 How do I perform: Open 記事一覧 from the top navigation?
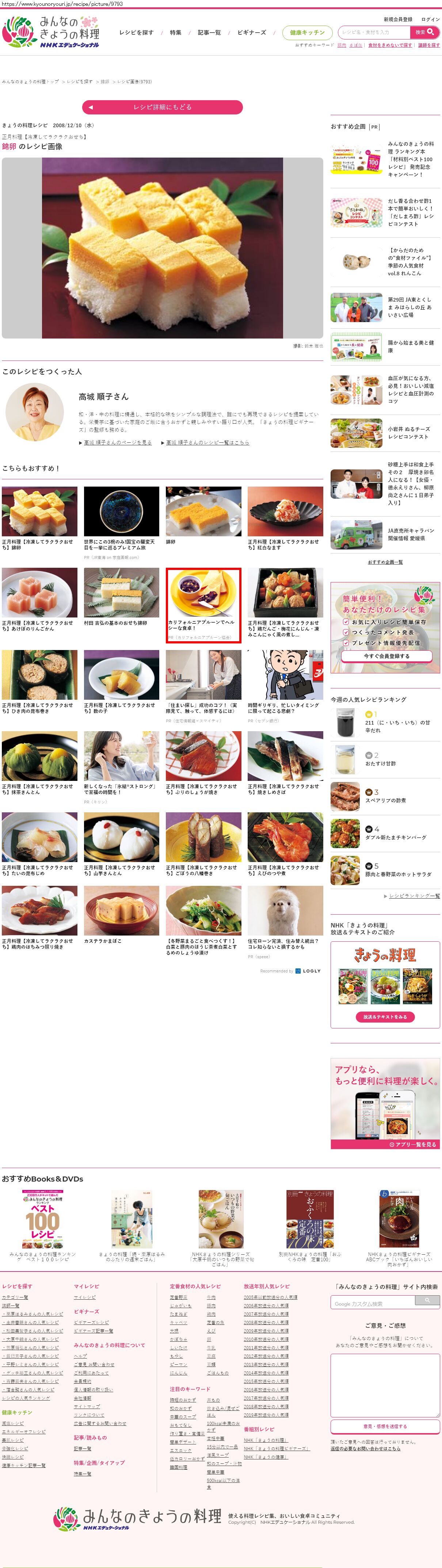coord(209,33)
